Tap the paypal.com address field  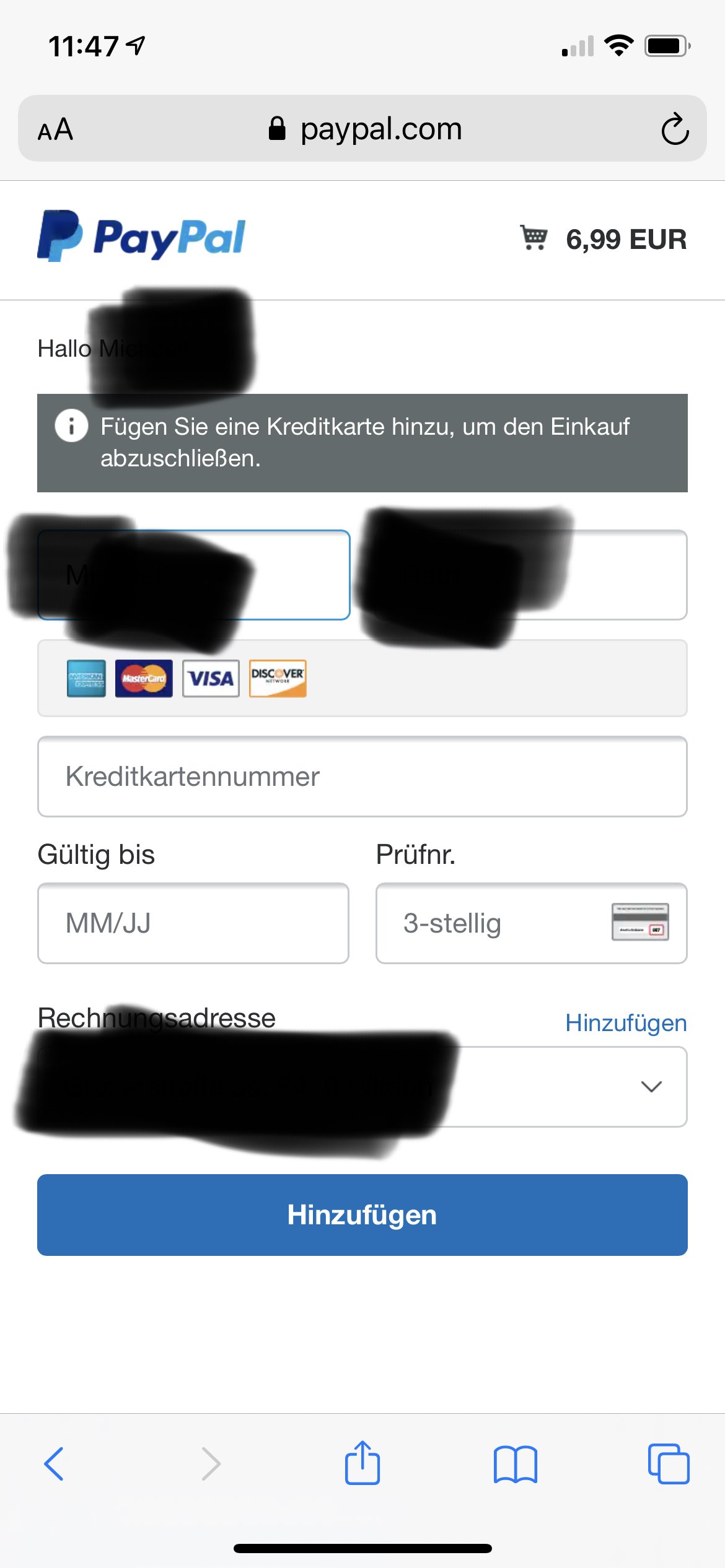(x=366, y=129)
